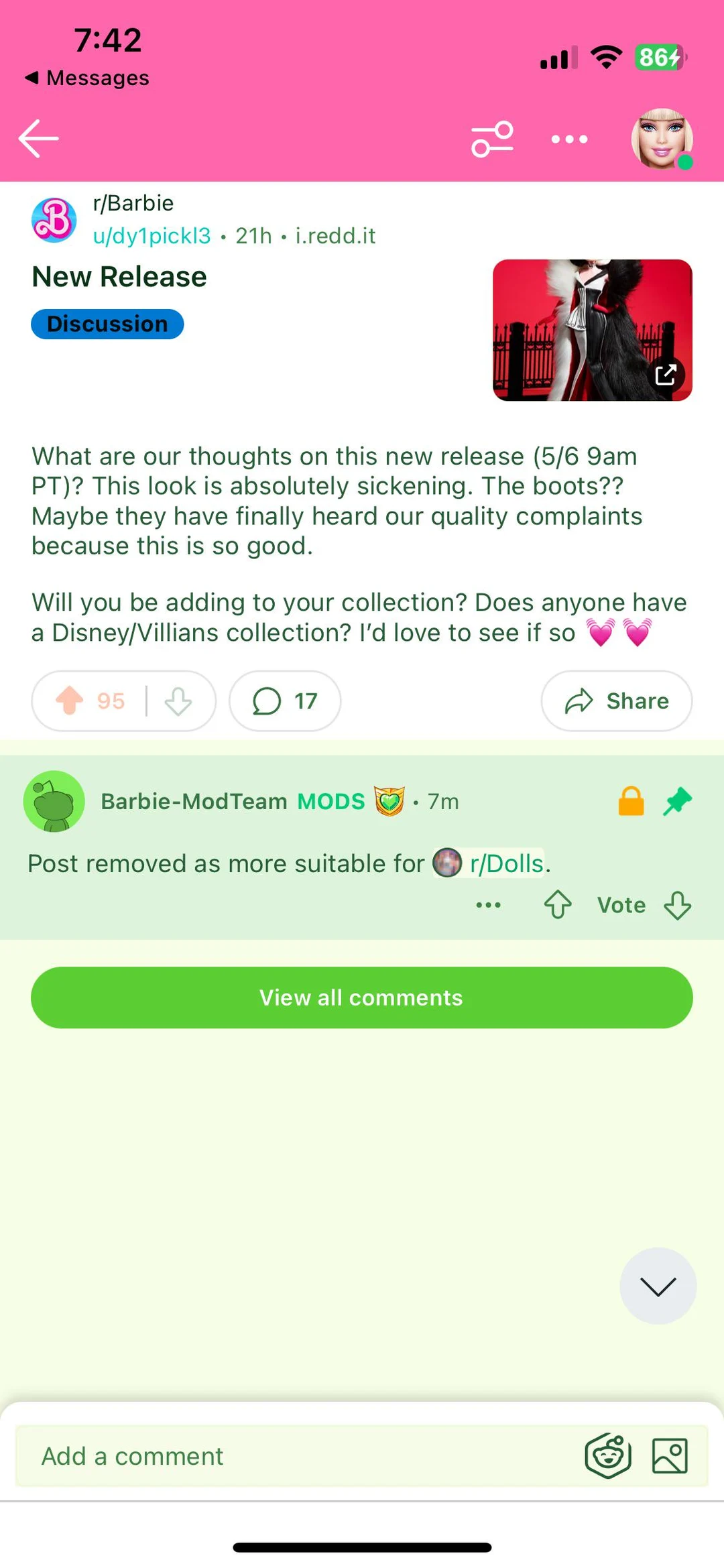This screenshot has height=1568, width=724.
Task: Open the mod comment overflow menu
Action: tap(489, 904)
